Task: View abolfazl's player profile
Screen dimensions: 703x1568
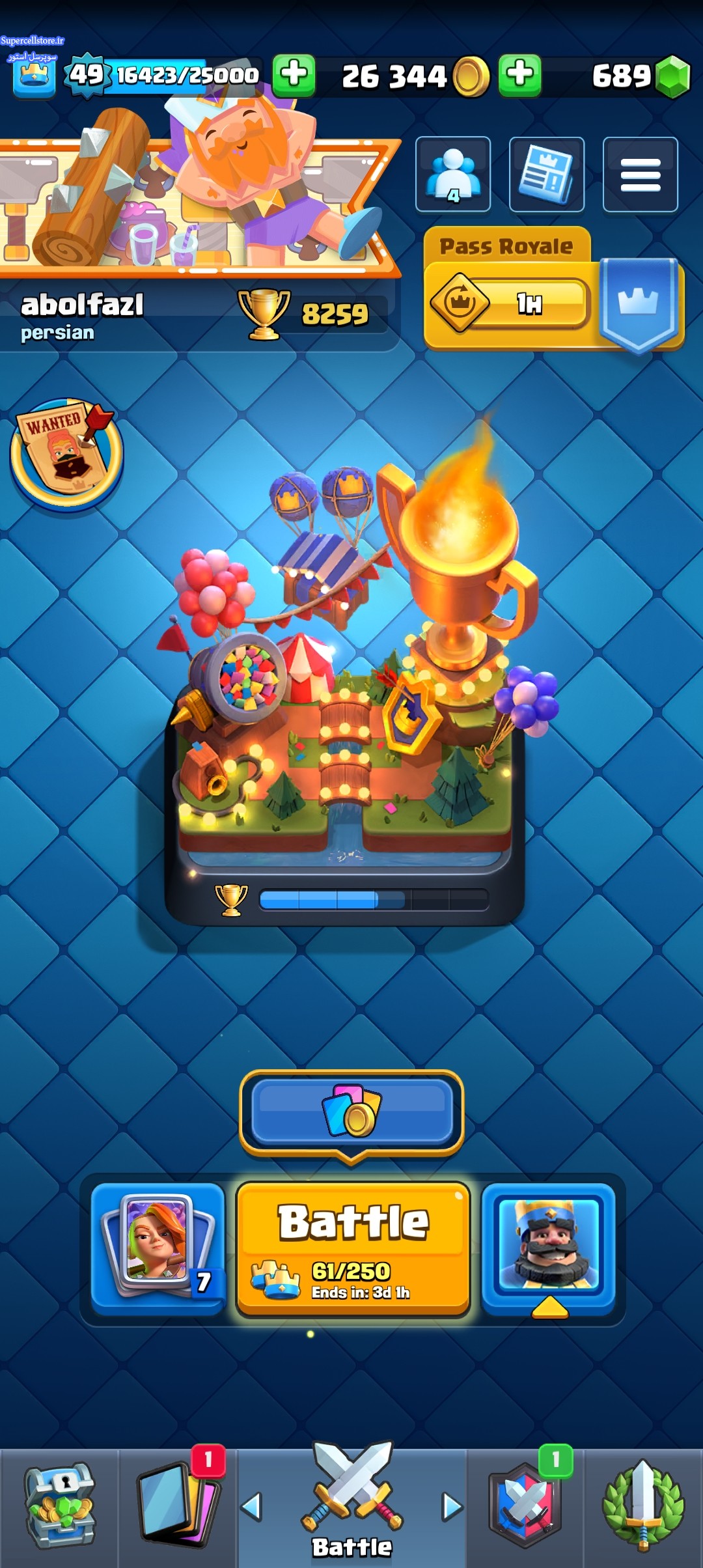Action: pyautogui.click(x=81, y=316)
